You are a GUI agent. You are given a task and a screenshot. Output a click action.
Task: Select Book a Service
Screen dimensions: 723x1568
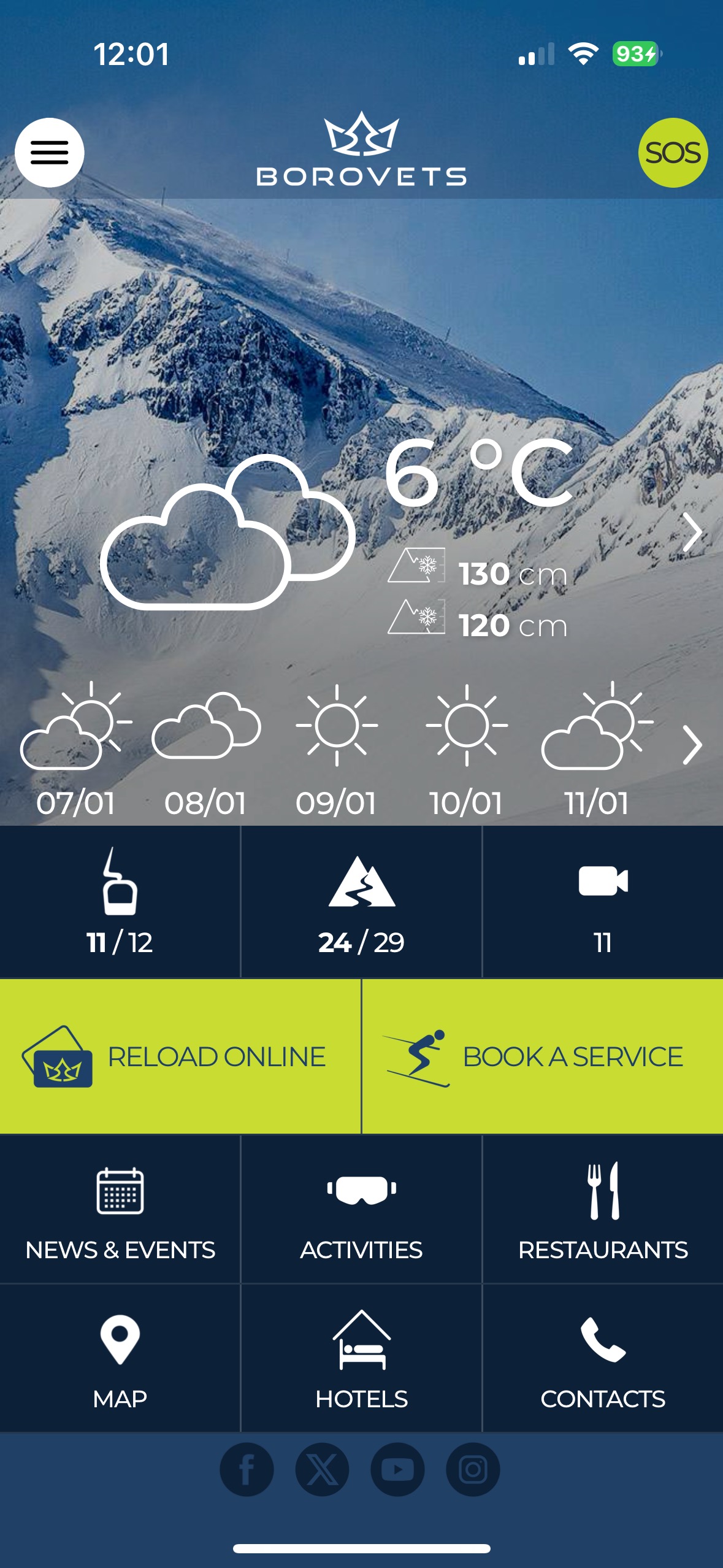click(x=543, y=1056)
